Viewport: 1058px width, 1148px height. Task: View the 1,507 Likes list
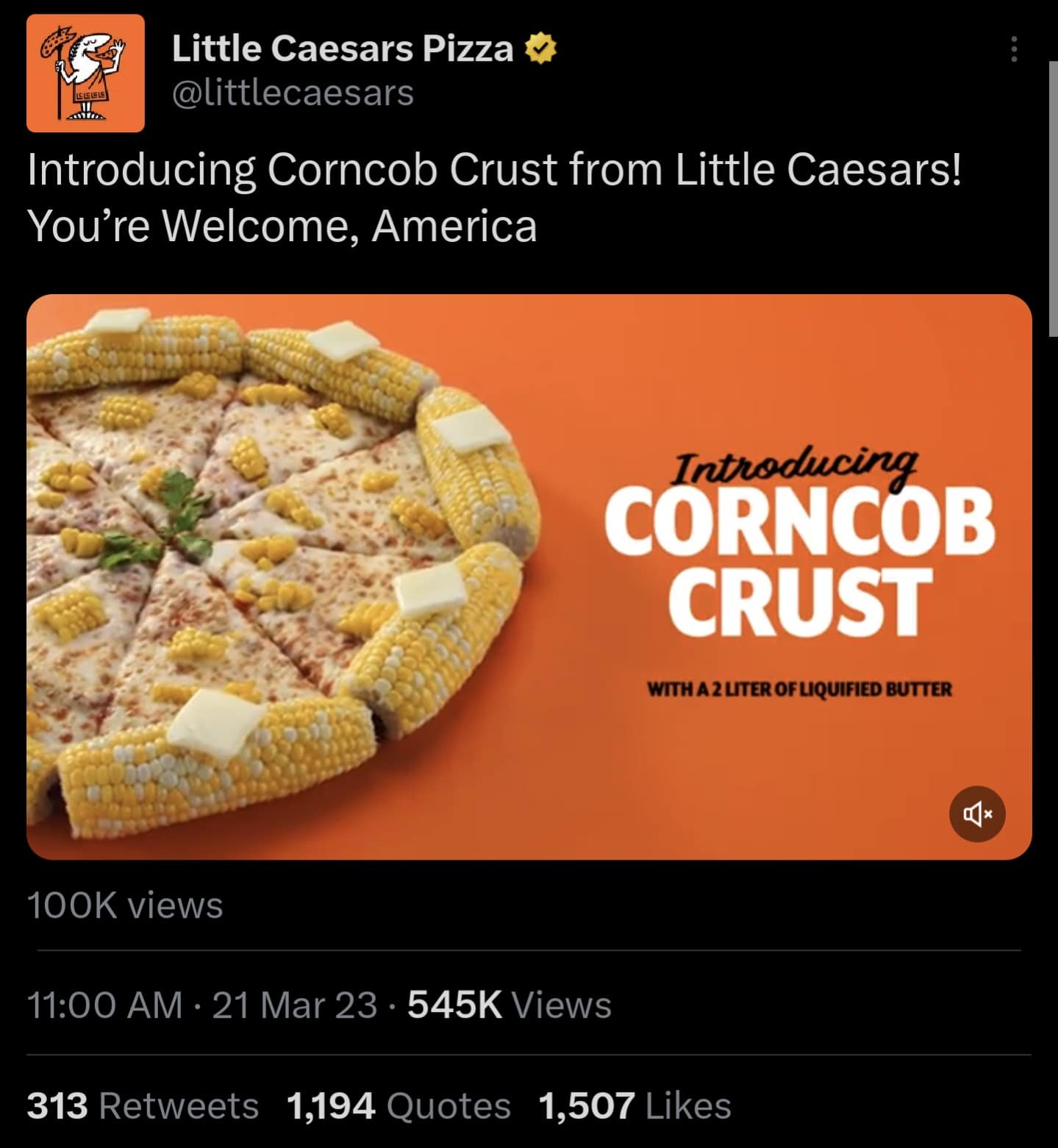(635, 1106)
